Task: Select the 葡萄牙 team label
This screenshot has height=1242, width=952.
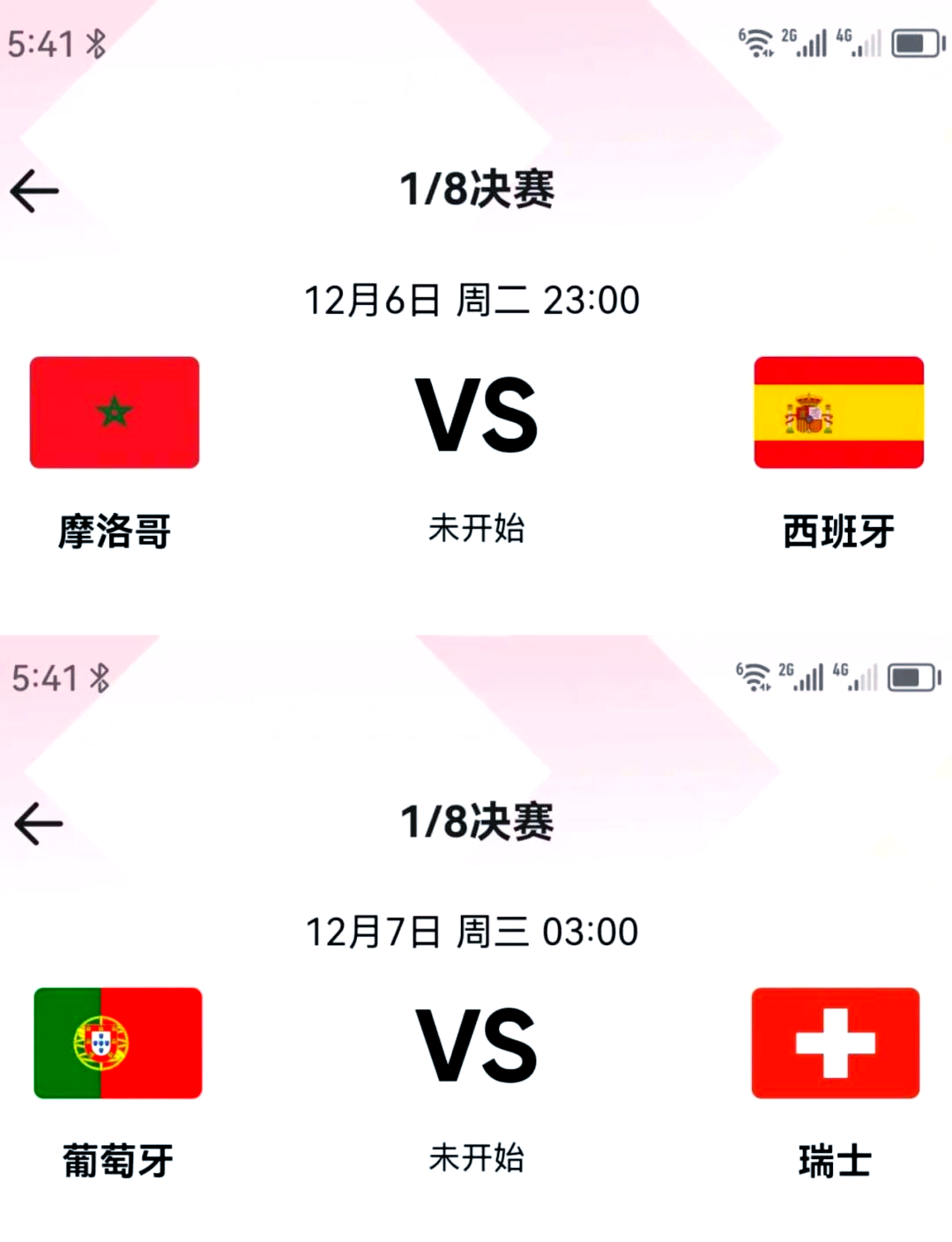Action: tap(115, 1161)
